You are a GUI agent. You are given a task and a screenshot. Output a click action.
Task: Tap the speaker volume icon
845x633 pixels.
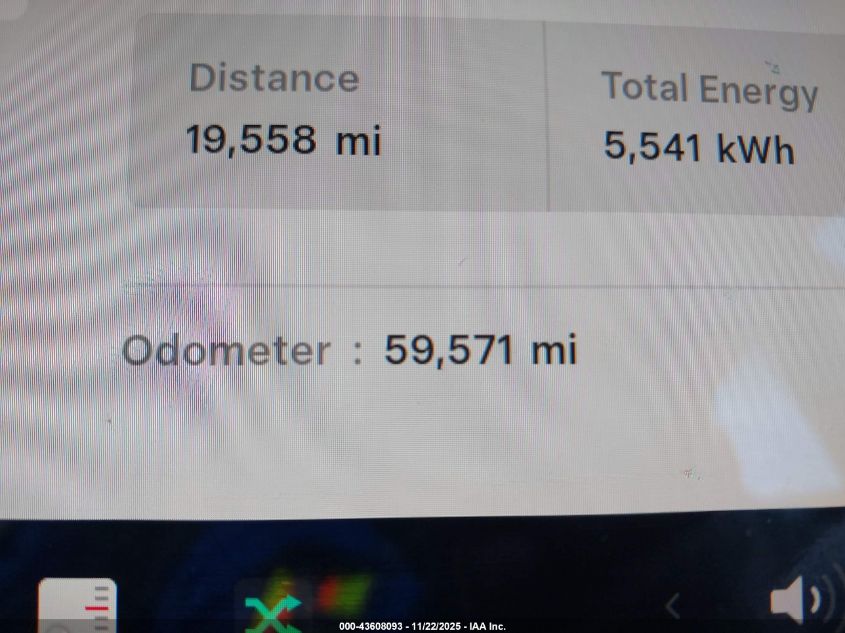pos(795,603)
